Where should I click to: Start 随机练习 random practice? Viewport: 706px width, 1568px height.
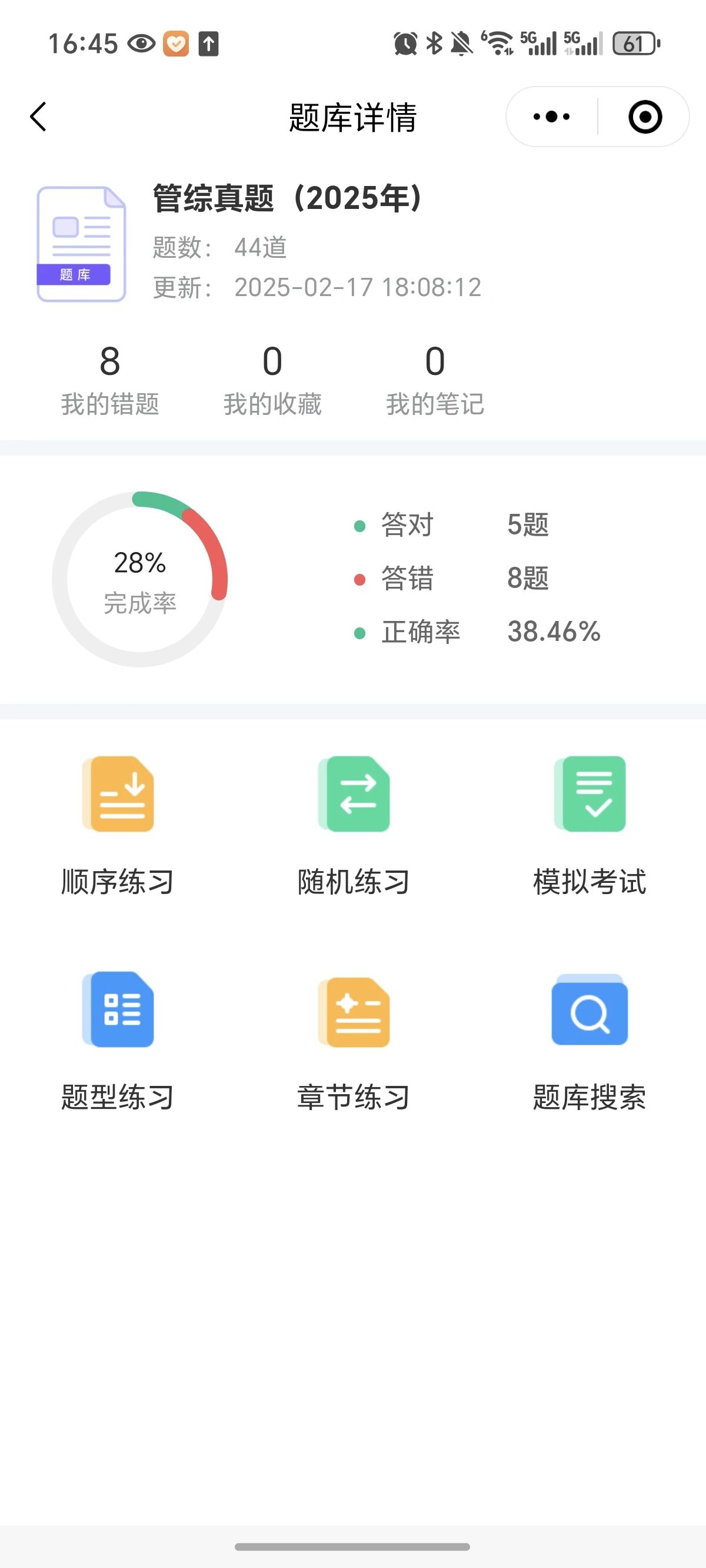tap(354, 823)
